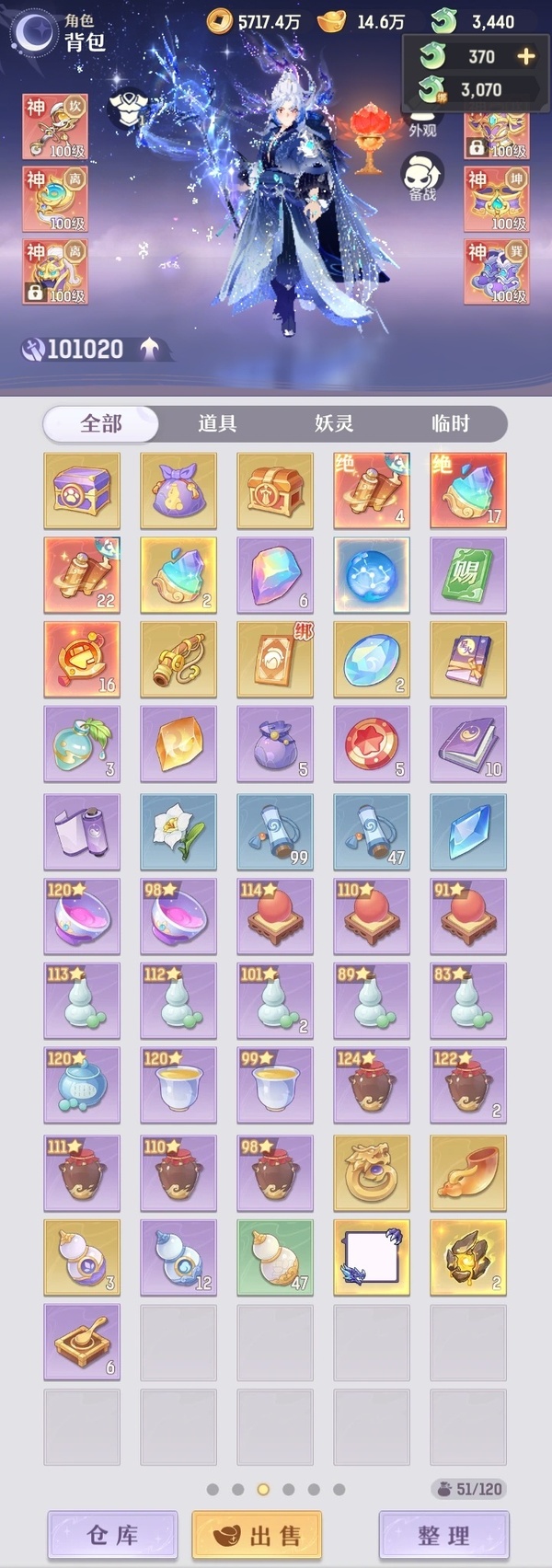Open the 仓库 warehouse

point(112,1536)
